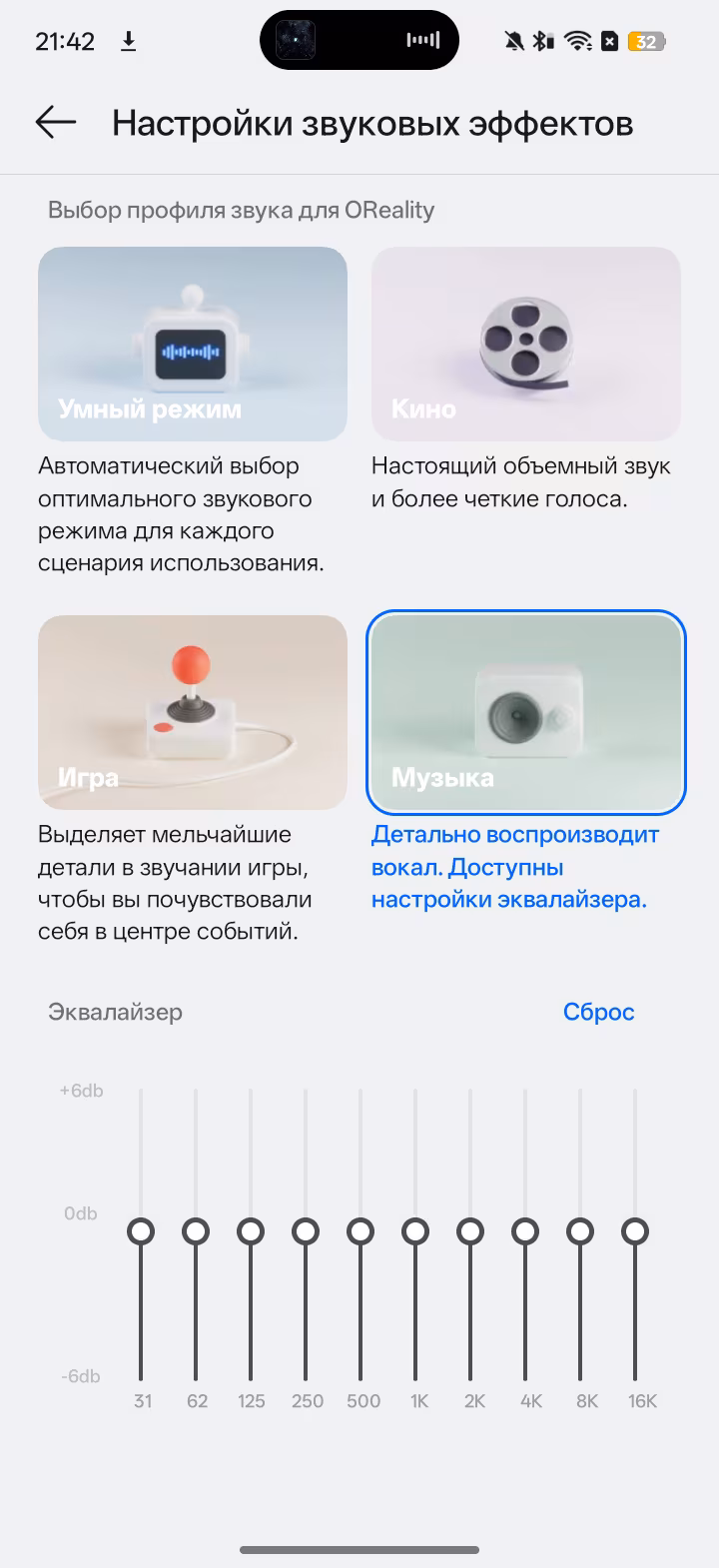Image resolution: width=719 pixels, height=1568 pixels.
Task: Tap Сброс to reset the equalizer
Action: [598, 1012]
